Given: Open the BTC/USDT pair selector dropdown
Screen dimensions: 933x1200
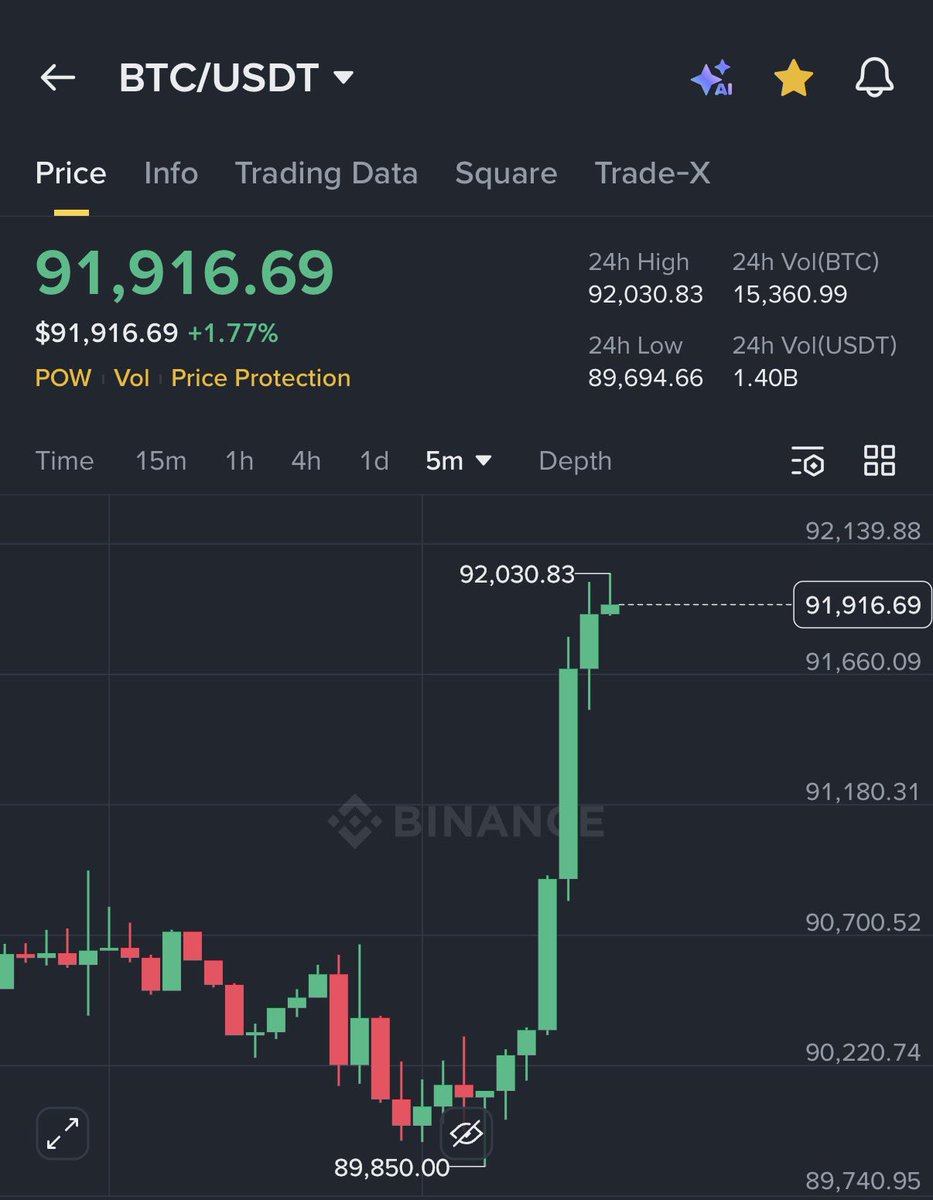Looking at the screenshot, I should pyautogui.click(x=236, y=78).
